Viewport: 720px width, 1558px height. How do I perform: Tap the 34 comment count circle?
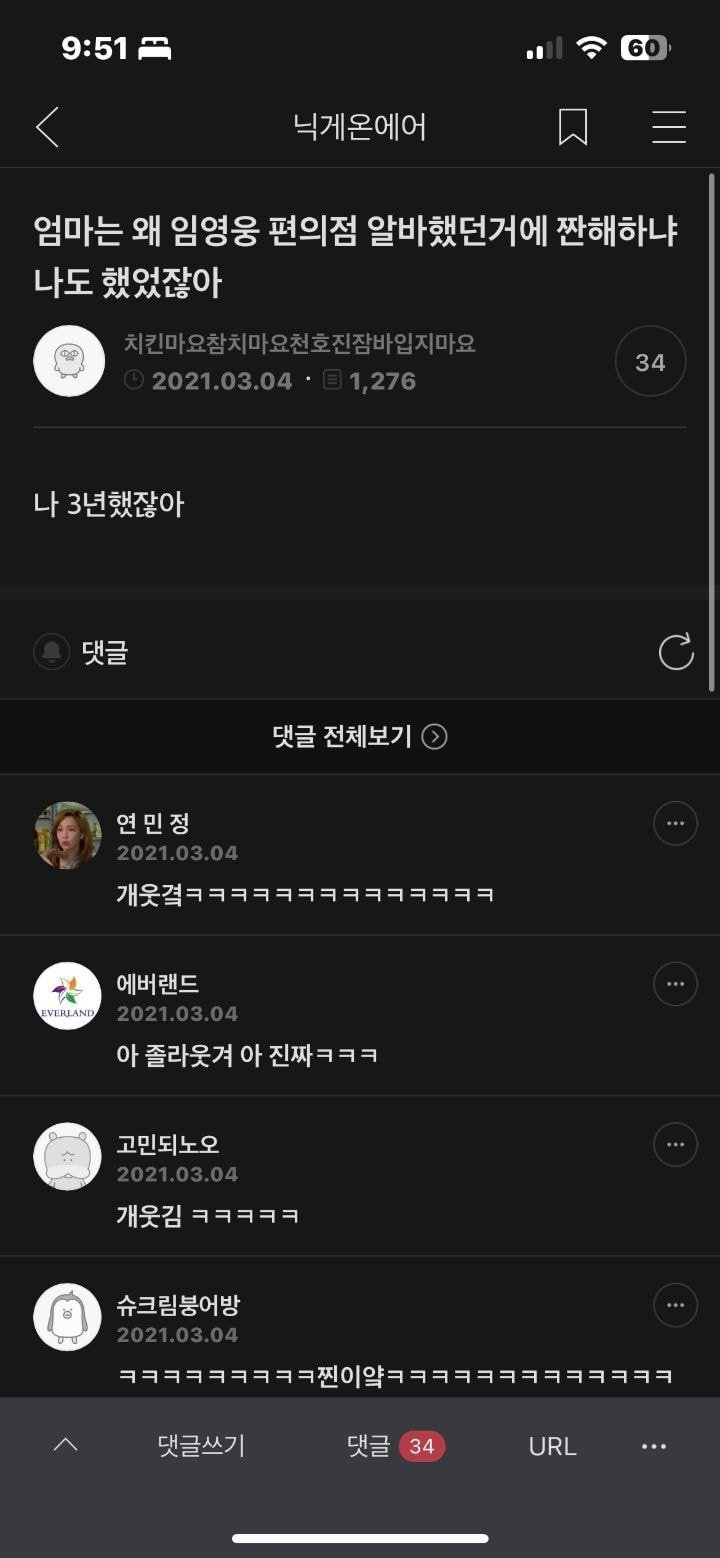pyautogui.click(x=650, y=362)
